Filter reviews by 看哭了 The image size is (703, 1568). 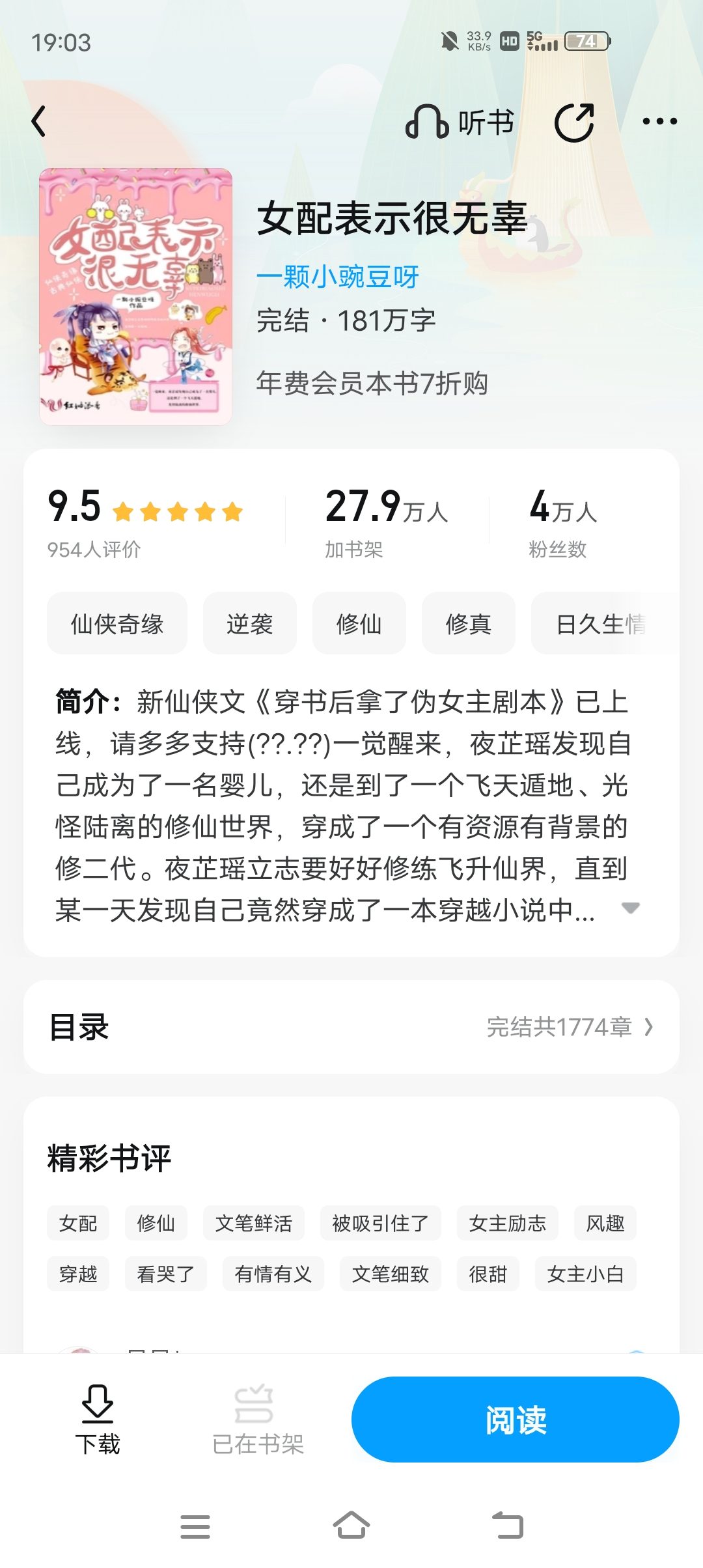[166, 1274]
